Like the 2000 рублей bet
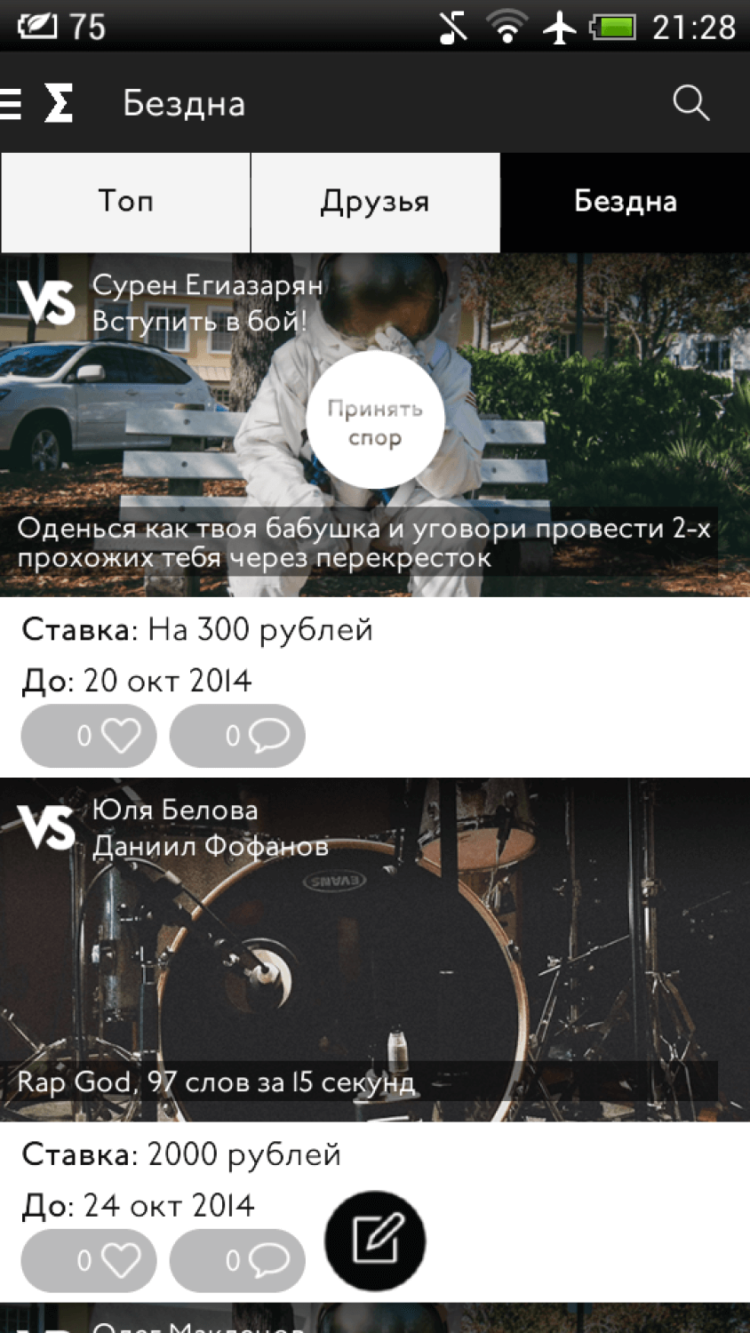 click(x=89, y=1261)
